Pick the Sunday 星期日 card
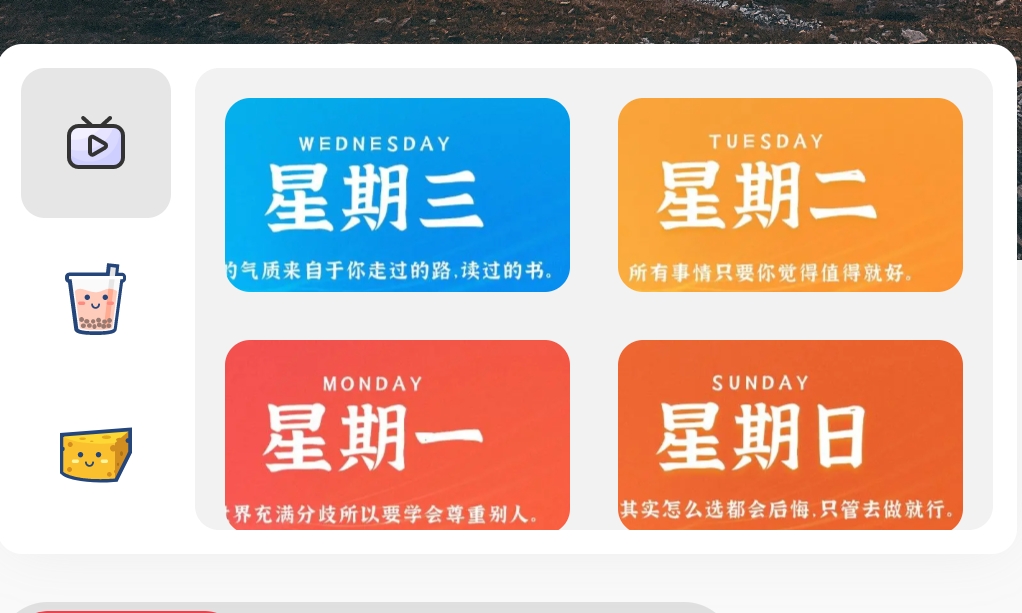This screenshot has height=613, width=1022. tap(790, 435)
